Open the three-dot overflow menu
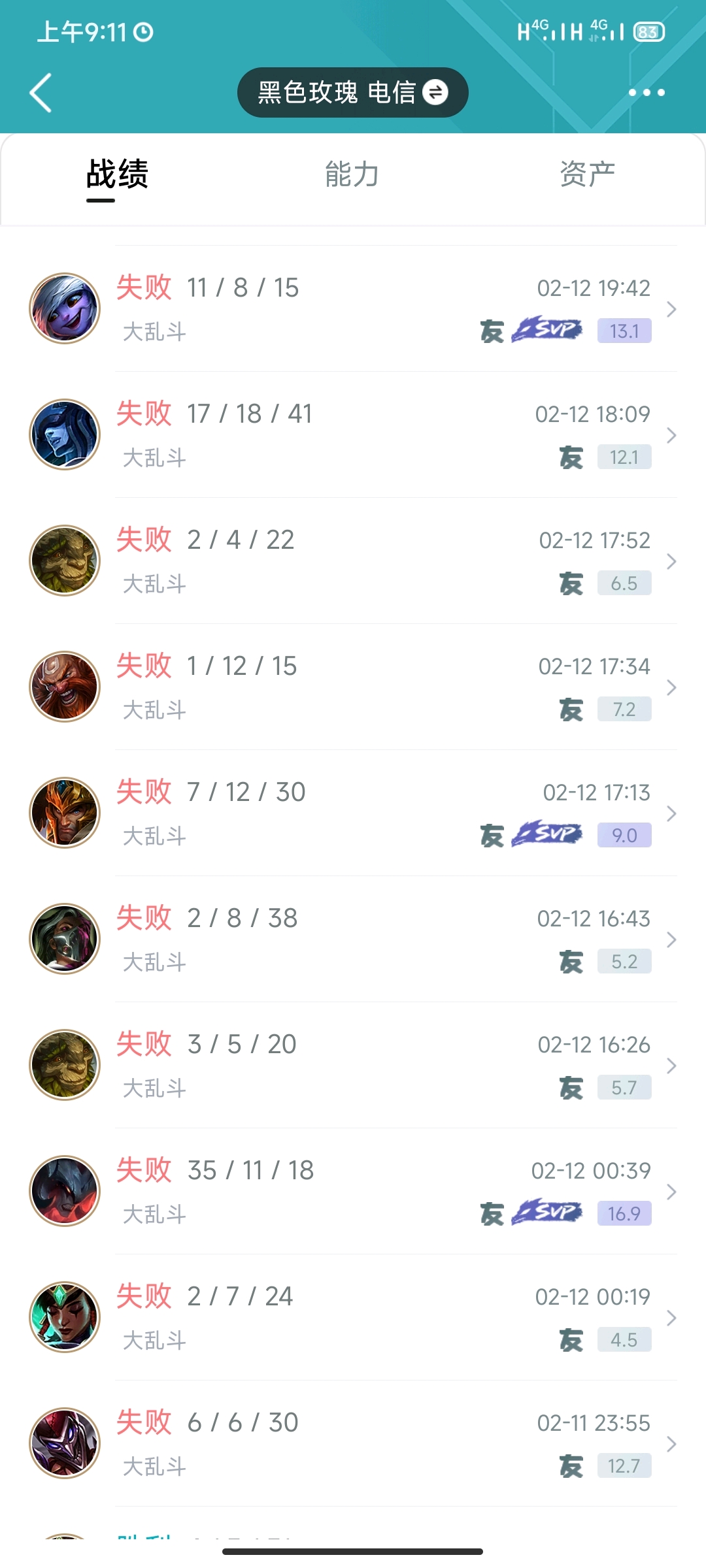This screenshot has height=1568, width=706. 647,93
